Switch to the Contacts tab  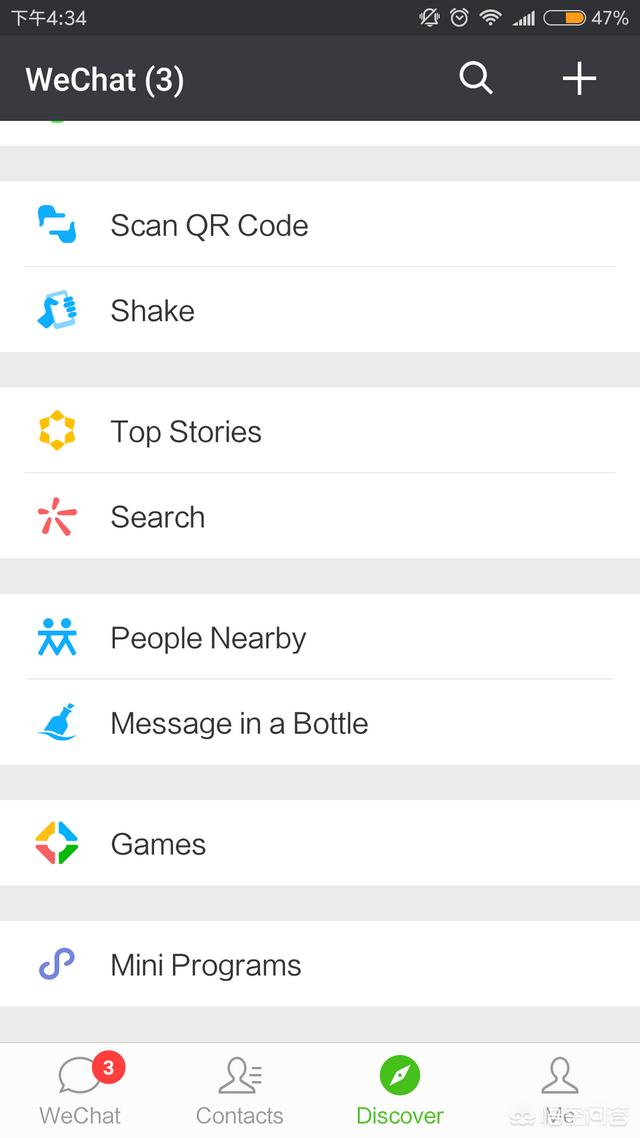coord(240,1091)
